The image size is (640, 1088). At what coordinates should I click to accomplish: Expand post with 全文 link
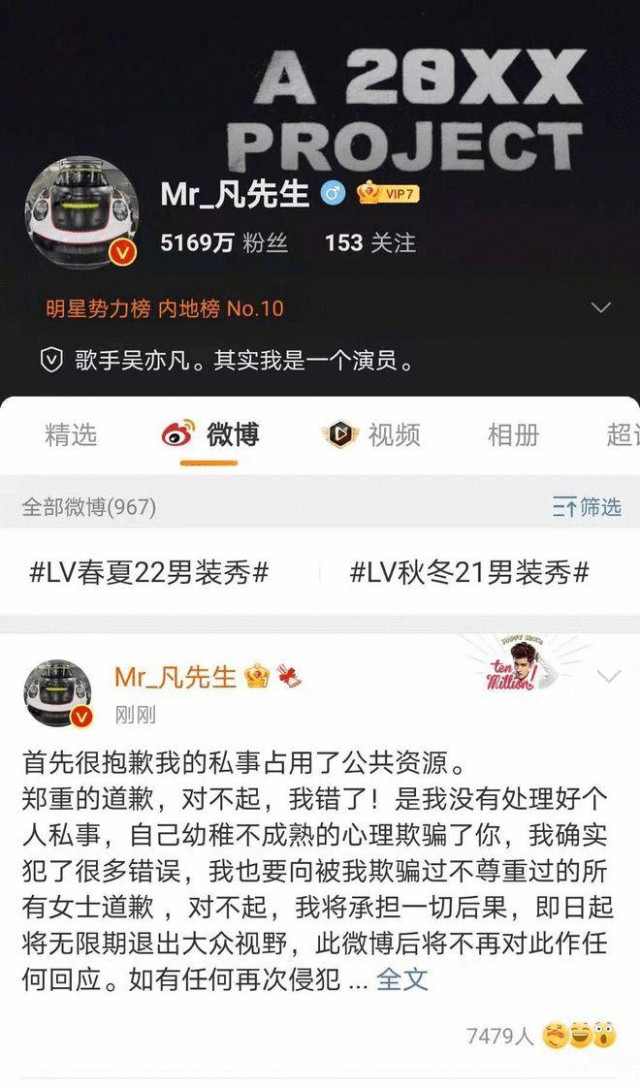click(x=402, y=979)
